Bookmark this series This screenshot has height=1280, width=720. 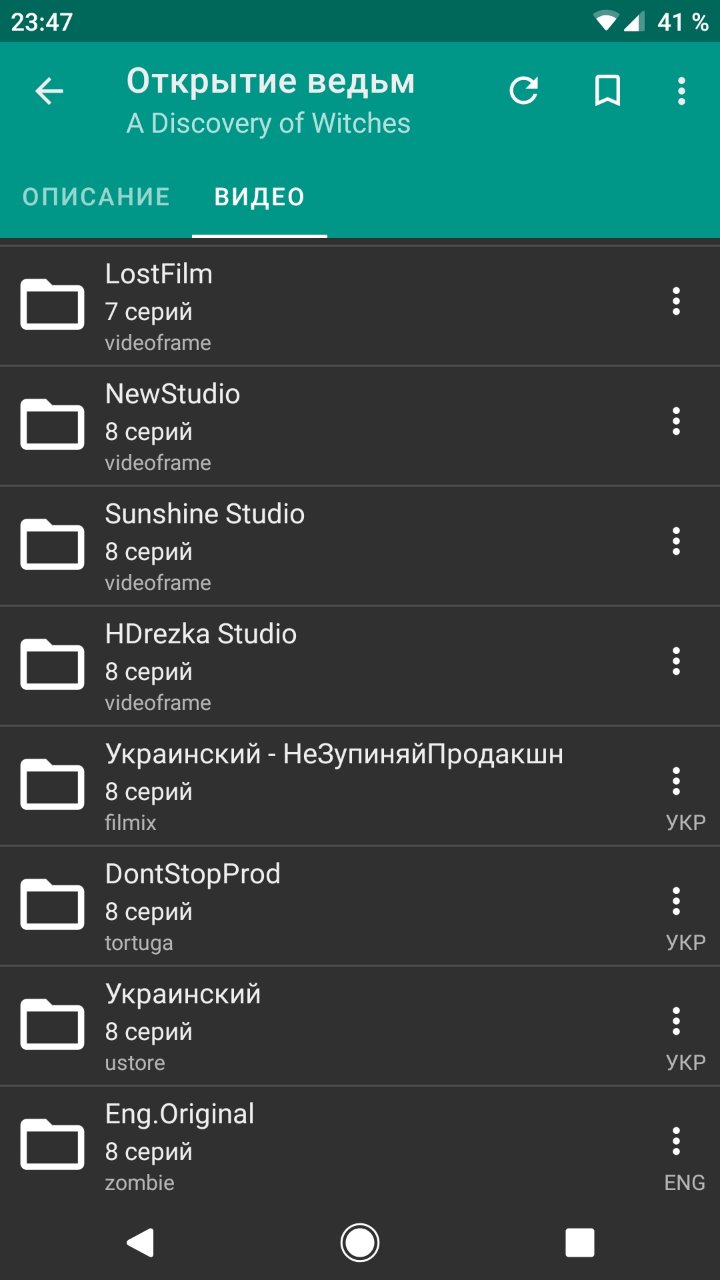point(607,92)
